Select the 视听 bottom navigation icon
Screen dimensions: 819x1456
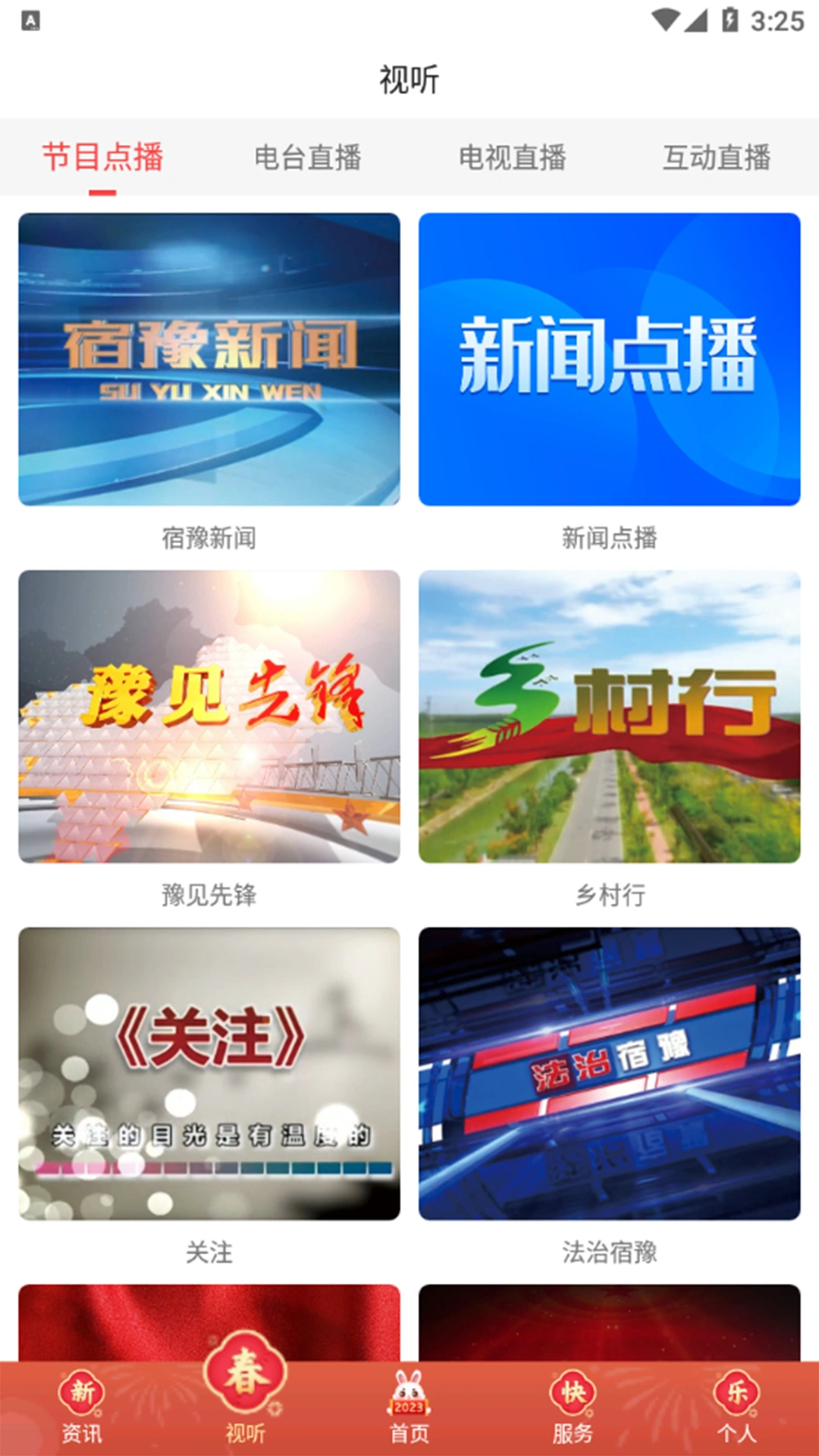click(245, 1401)
